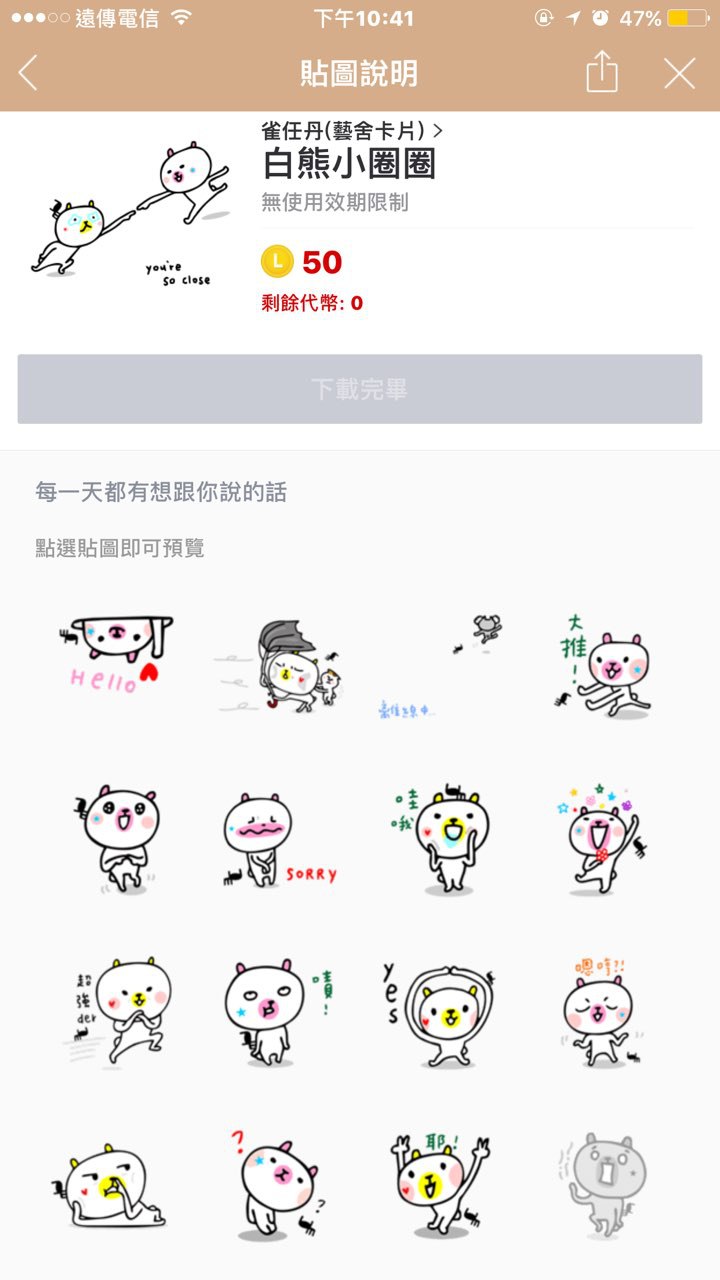
Task: Tap the 下載完畢 button
Action: (x=360, y=389)
